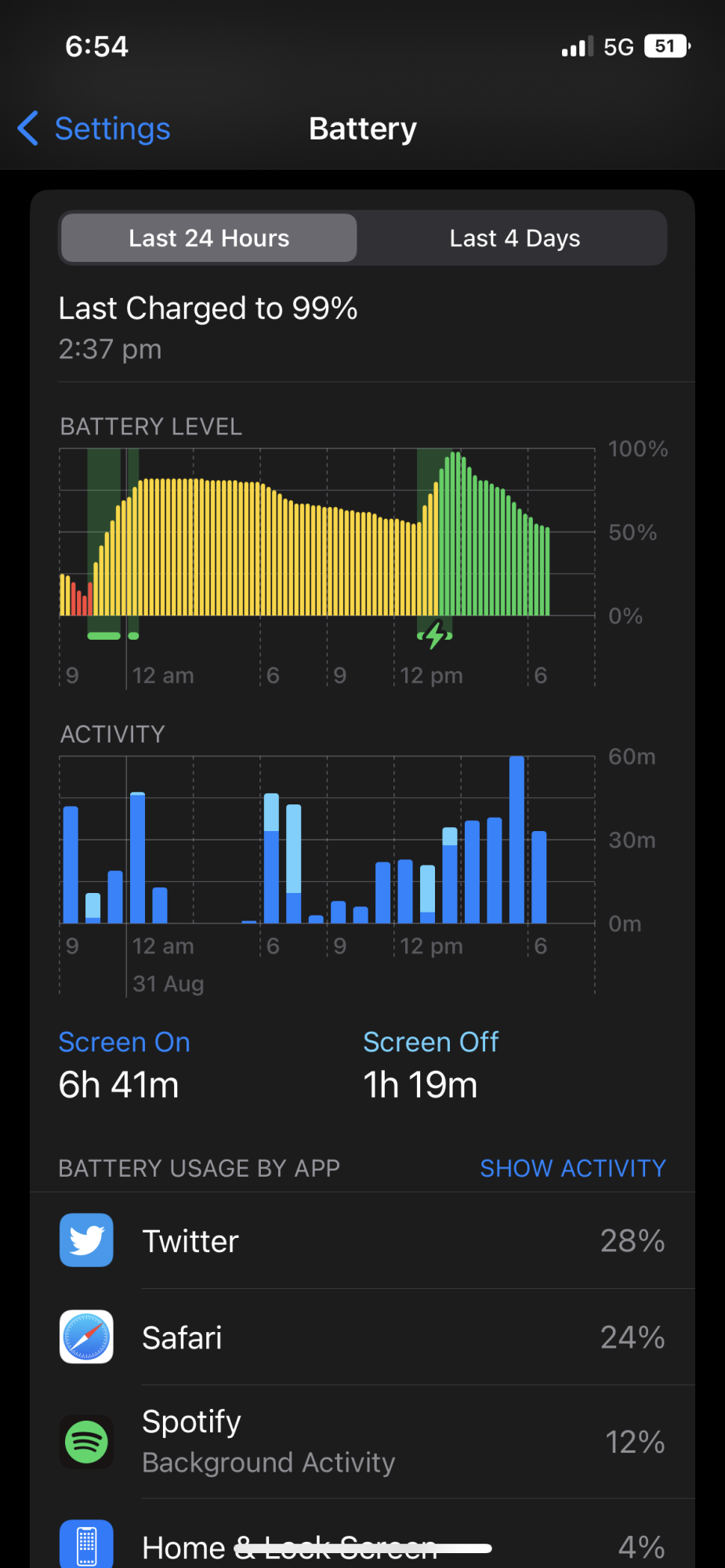Tap Show Activity link

point(572,1168)
